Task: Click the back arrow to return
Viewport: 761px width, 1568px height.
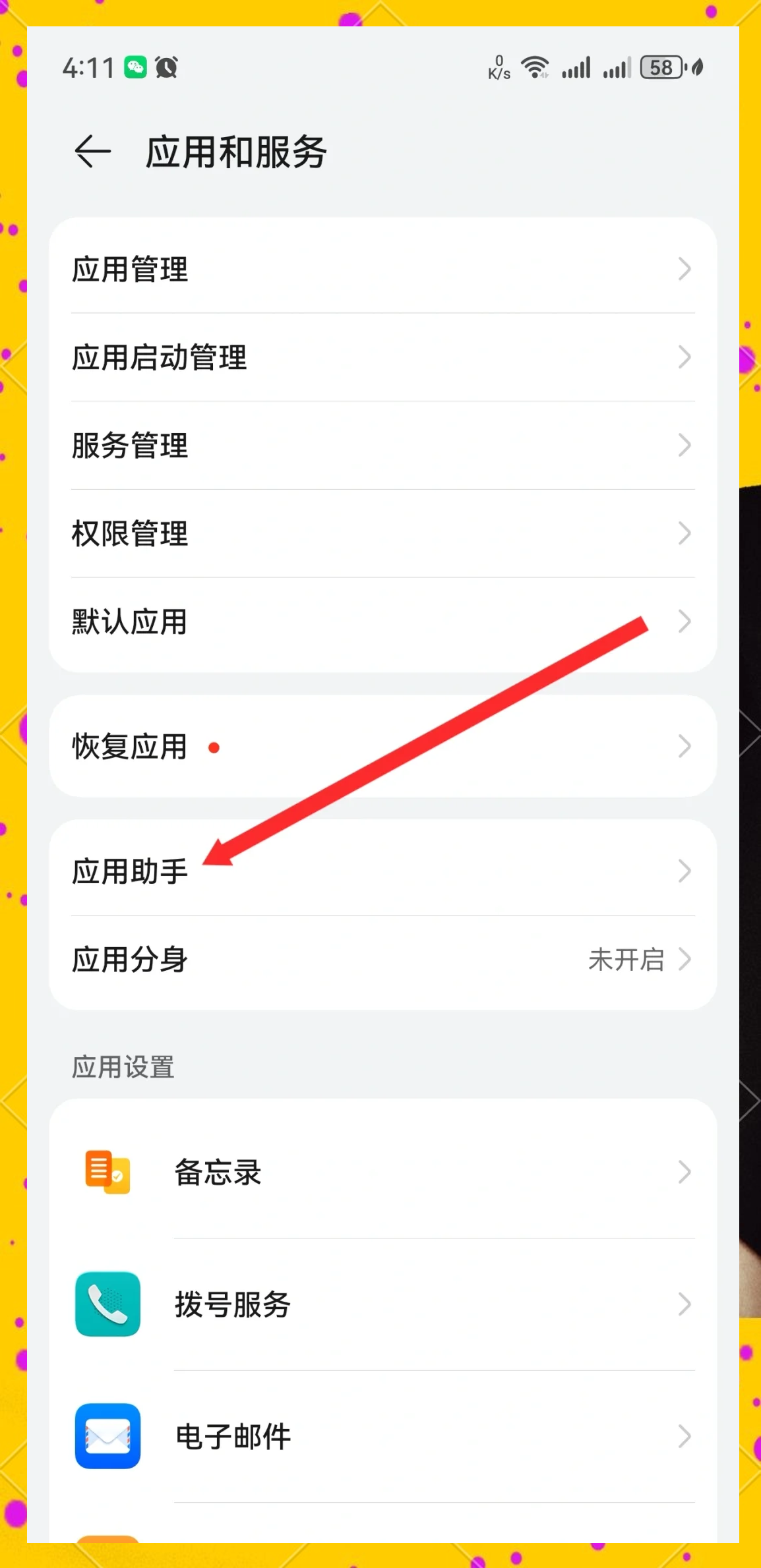Action: [92, 152]
